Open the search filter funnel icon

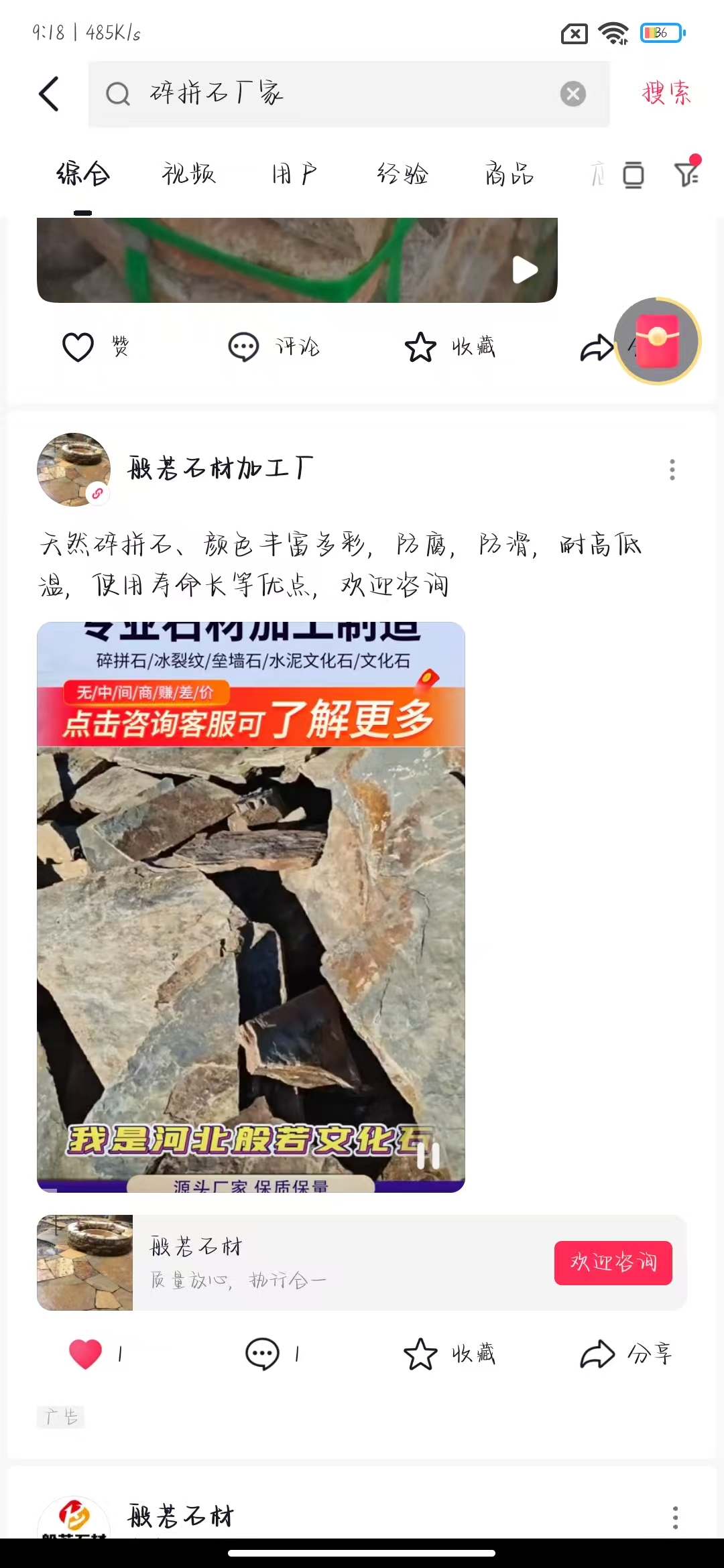686,174
